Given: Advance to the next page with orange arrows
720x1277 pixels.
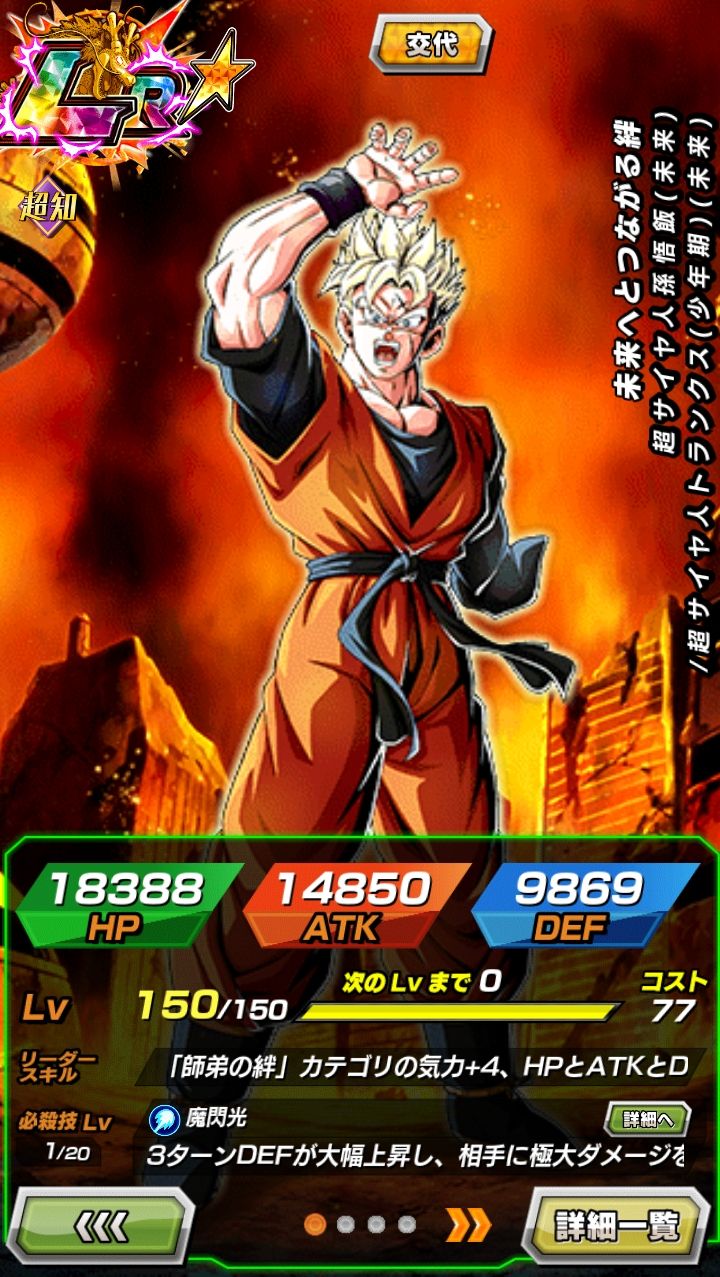Looking at the screenshot, I should [x=468, y=1224].
